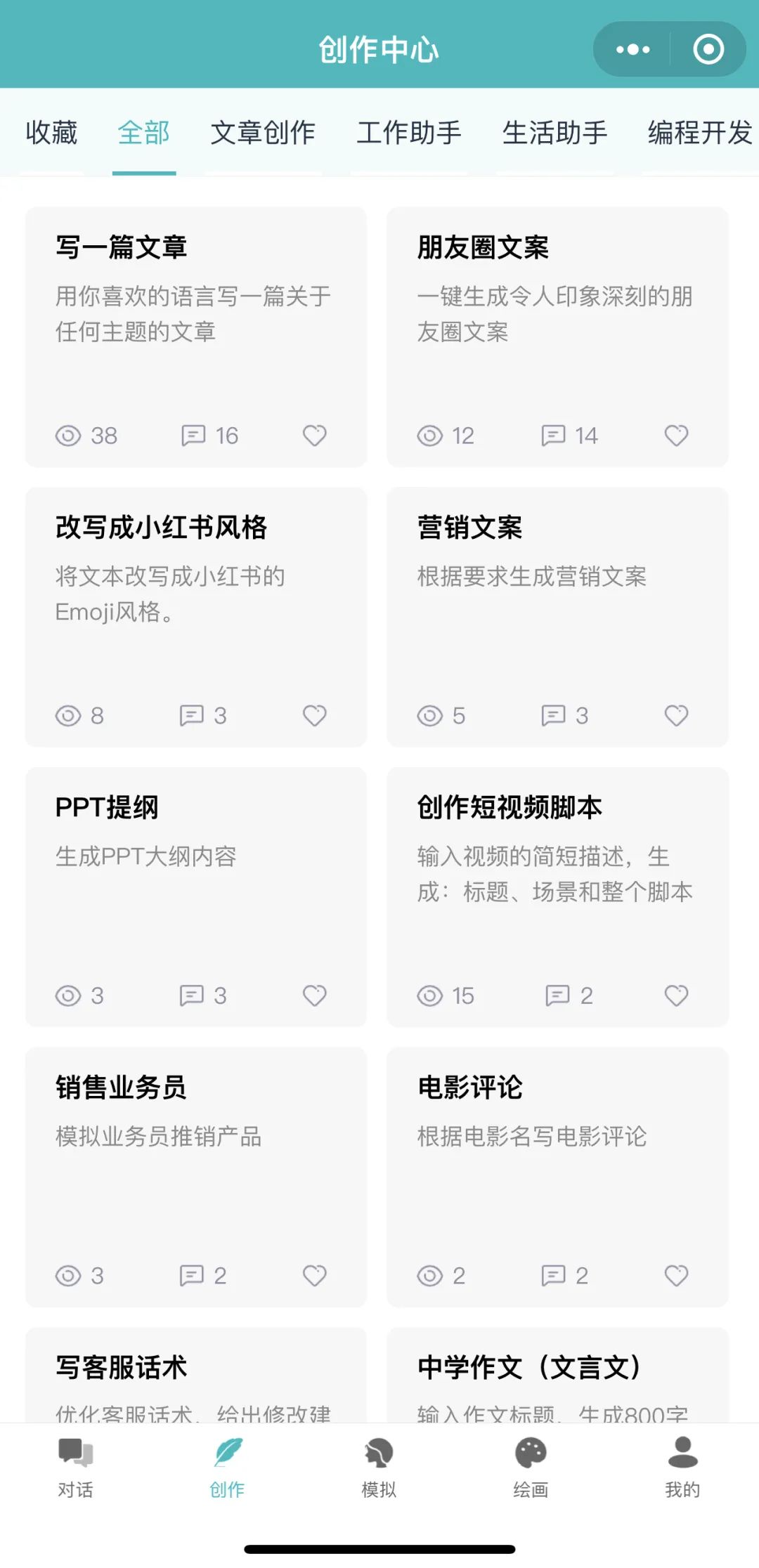The width and height of the screenshot is (759, 1568).
Task: Toggle the heart on 营销文案 card
Action: point(676,715)
